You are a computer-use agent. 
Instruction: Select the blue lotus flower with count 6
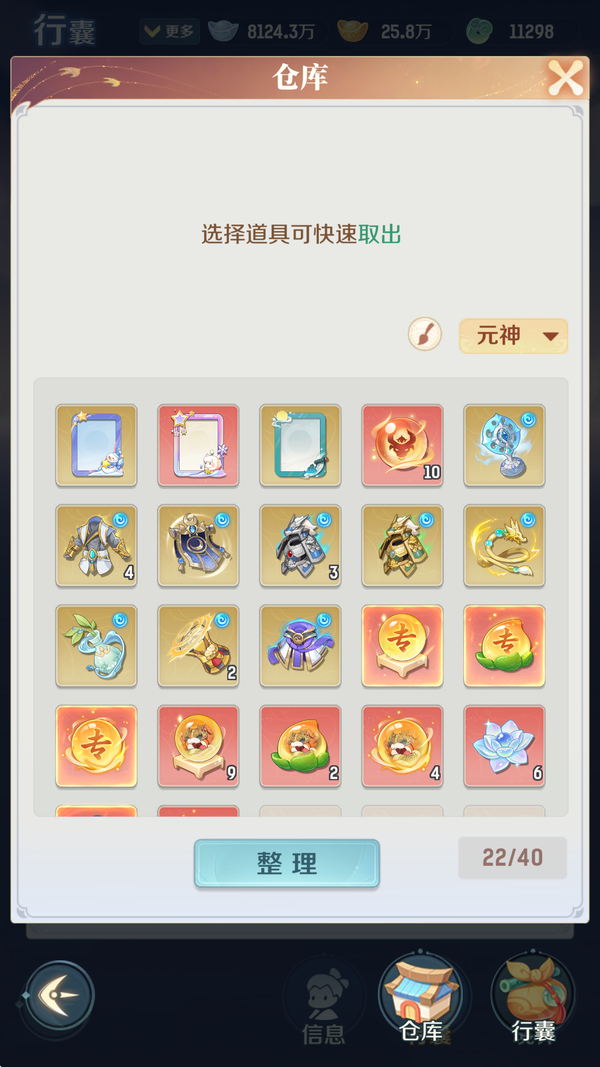[x=504, y=746]
